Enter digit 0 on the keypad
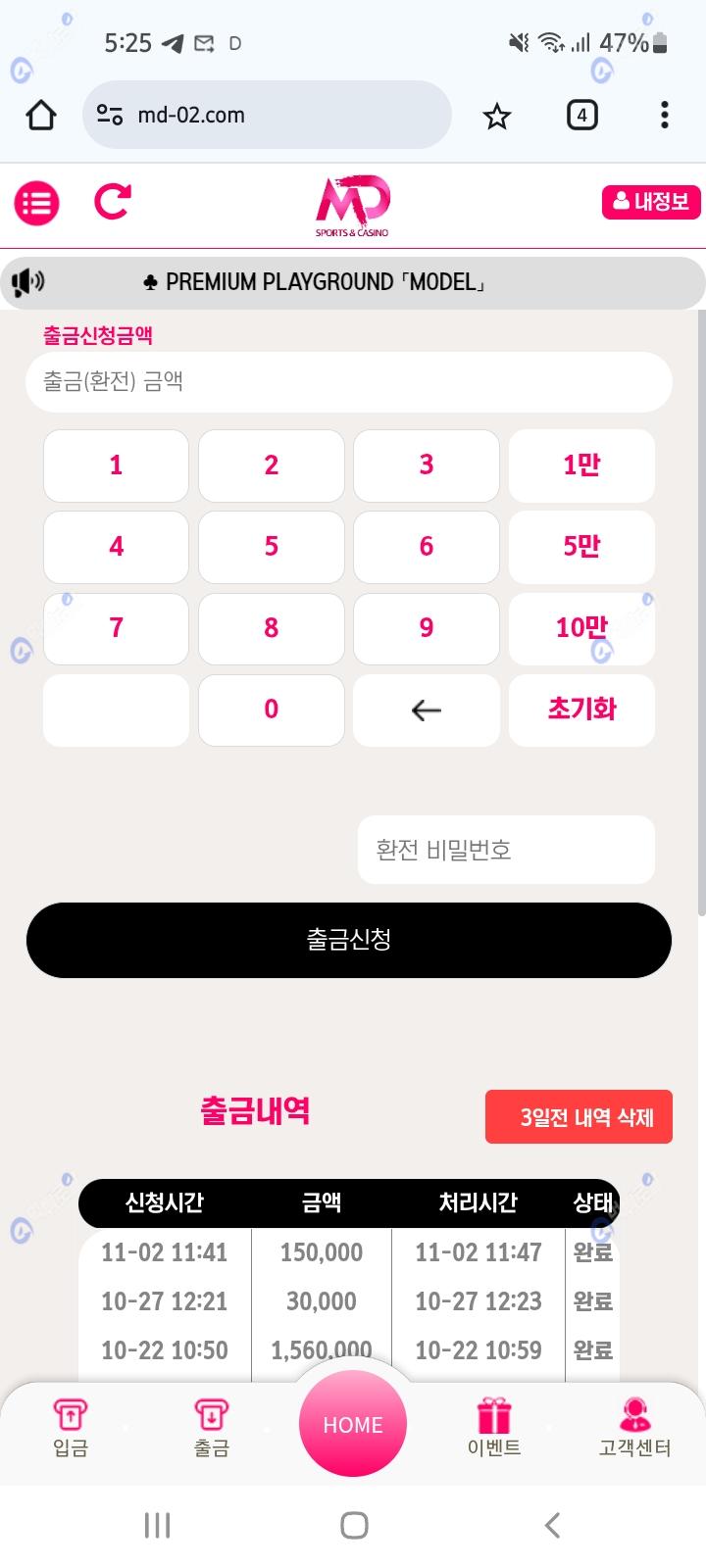This screenshot has width=706, height=1568. [x=272, y=710]
